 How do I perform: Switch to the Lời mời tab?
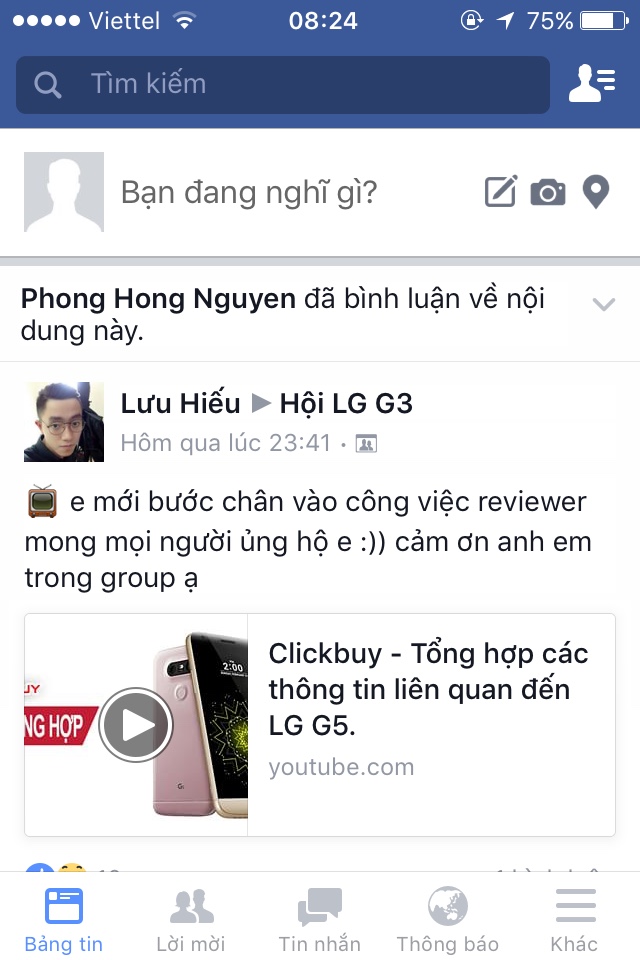[191, 920]
